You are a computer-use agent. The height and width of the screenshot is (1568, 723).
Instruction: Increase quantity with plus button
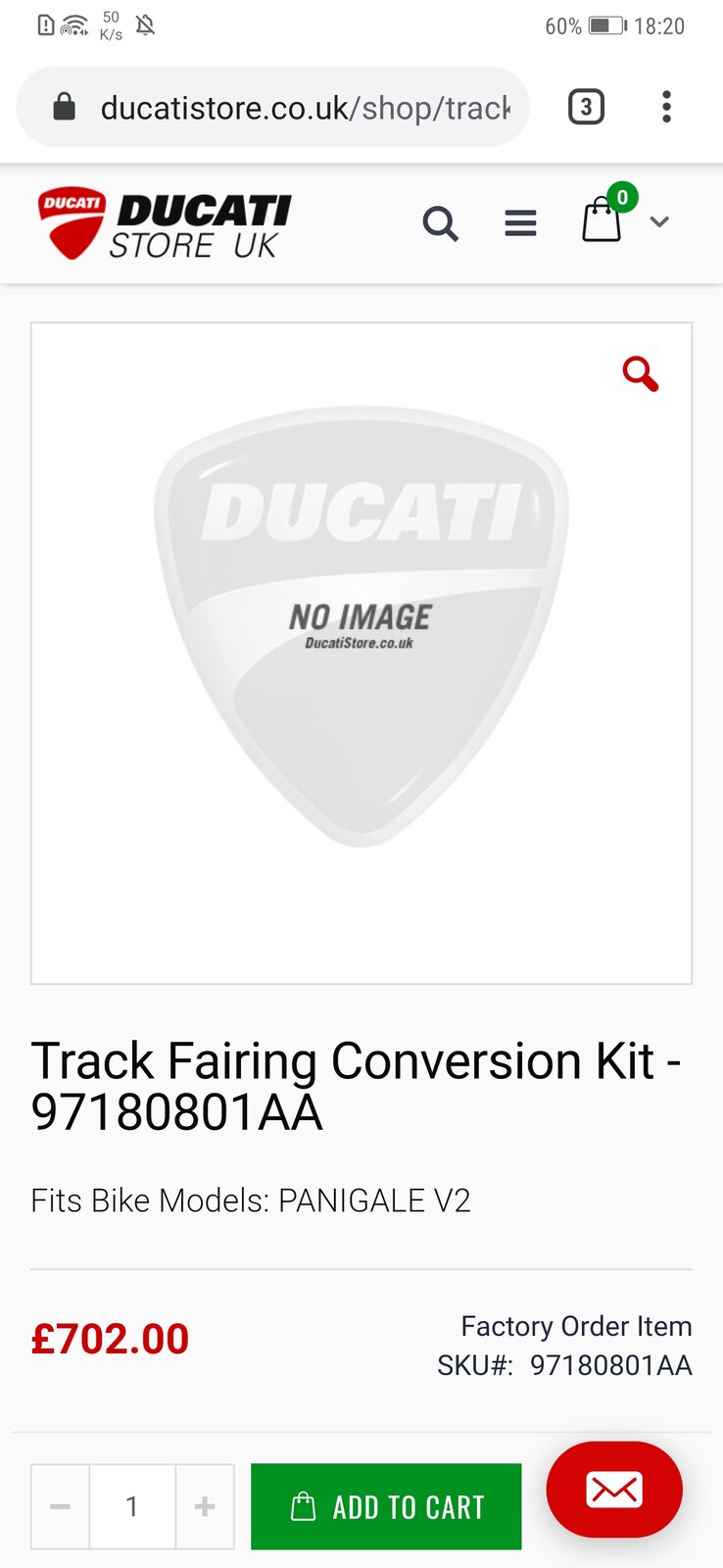point(205,1506)
